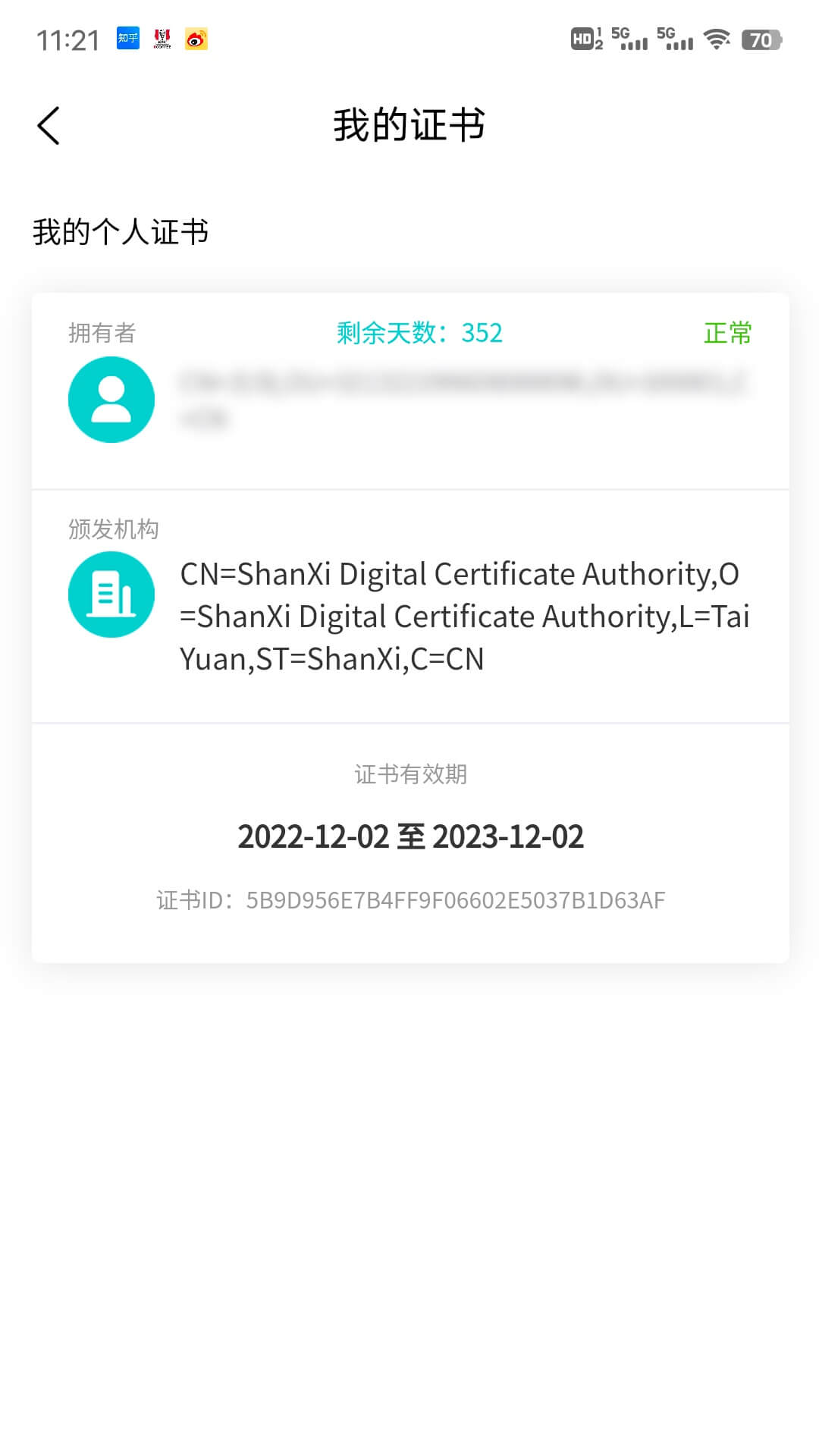Tap the second 5G signal indicator

click(x=674, y=39)
